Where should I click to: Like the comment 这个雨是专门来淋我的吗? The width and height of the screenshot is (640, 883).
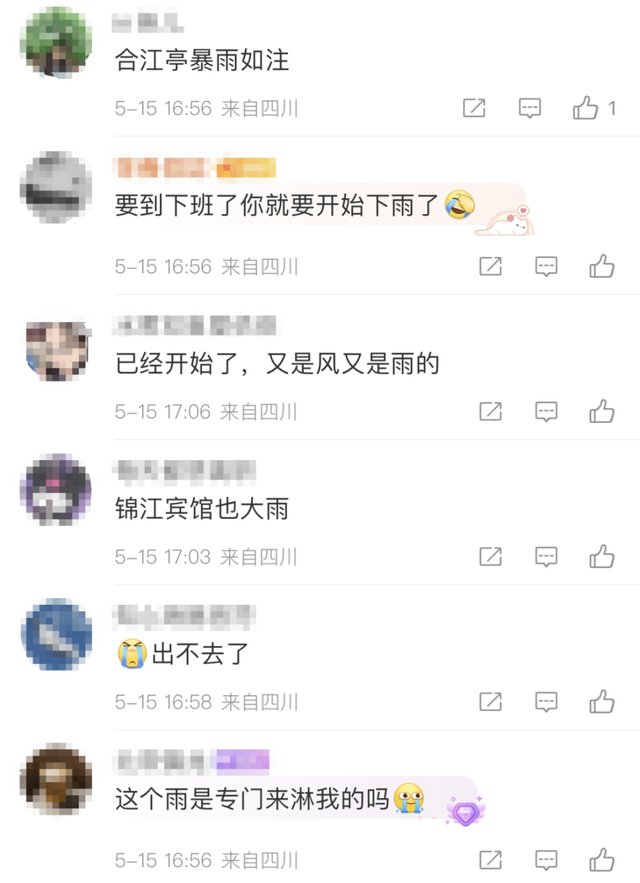(602, 859)
